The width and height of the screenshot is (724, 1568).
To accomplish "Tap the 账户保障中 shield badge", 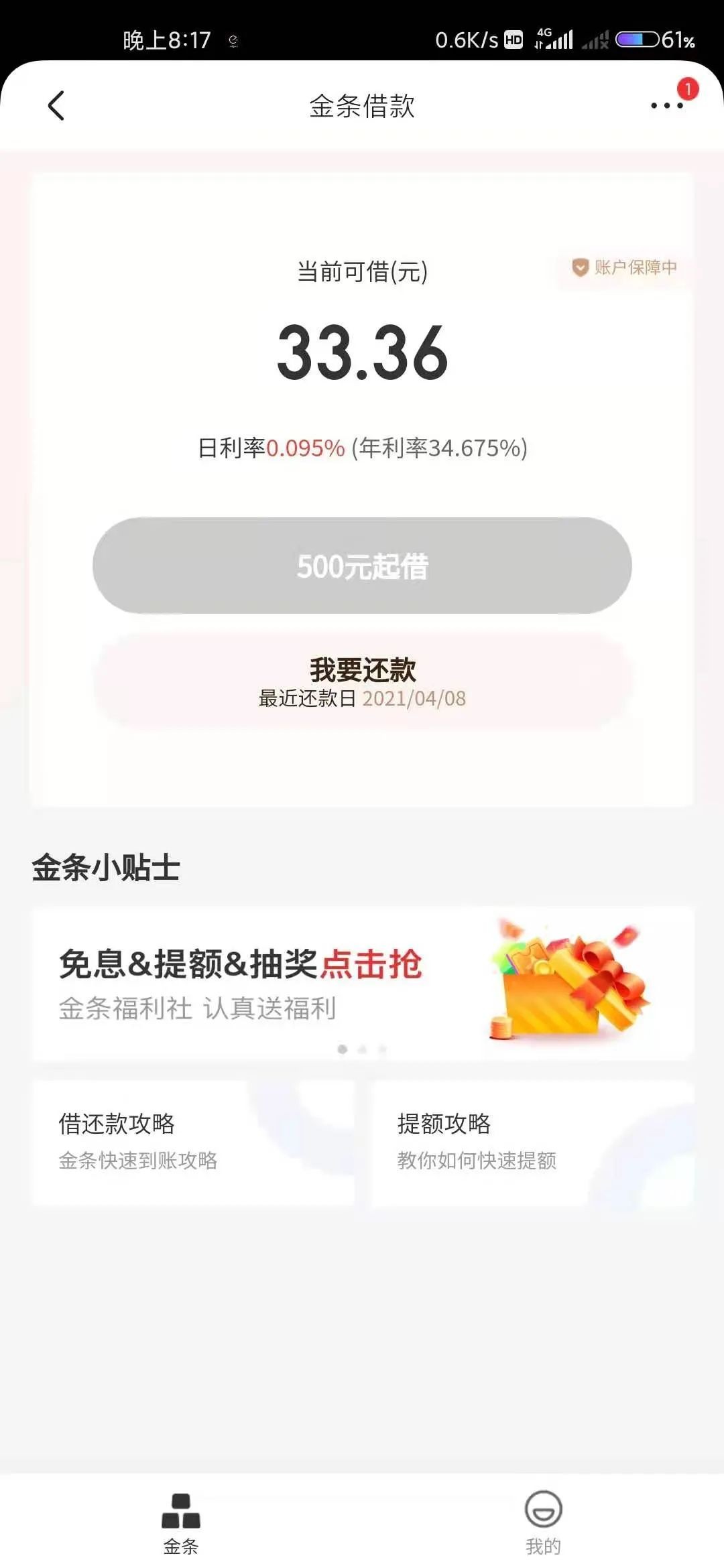I will pyautogui.click(x=623, y=267).
